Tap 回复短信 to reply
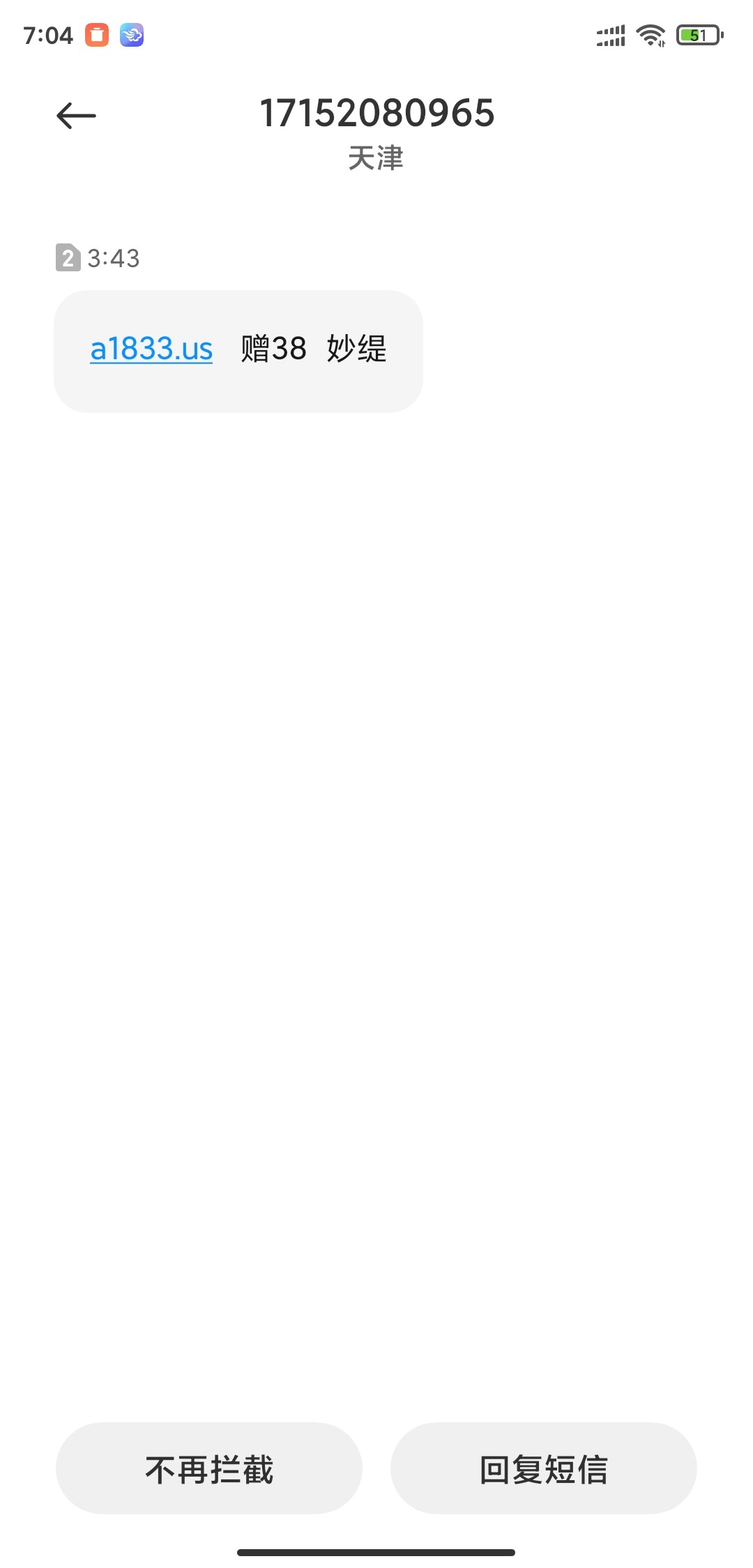Viewport: 753px width, 1568px height. tap(543, 1469)
